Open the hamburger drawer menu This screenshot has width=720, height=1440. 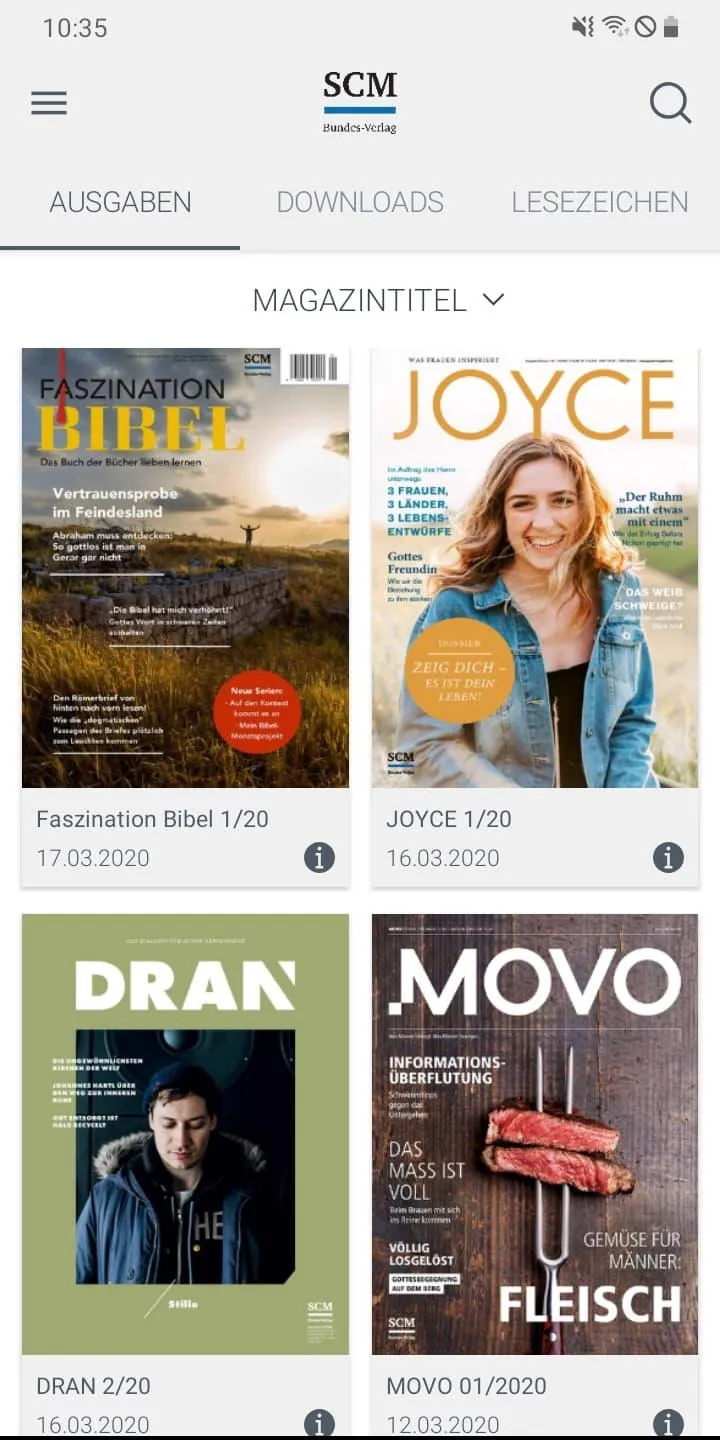pos(49,103)
